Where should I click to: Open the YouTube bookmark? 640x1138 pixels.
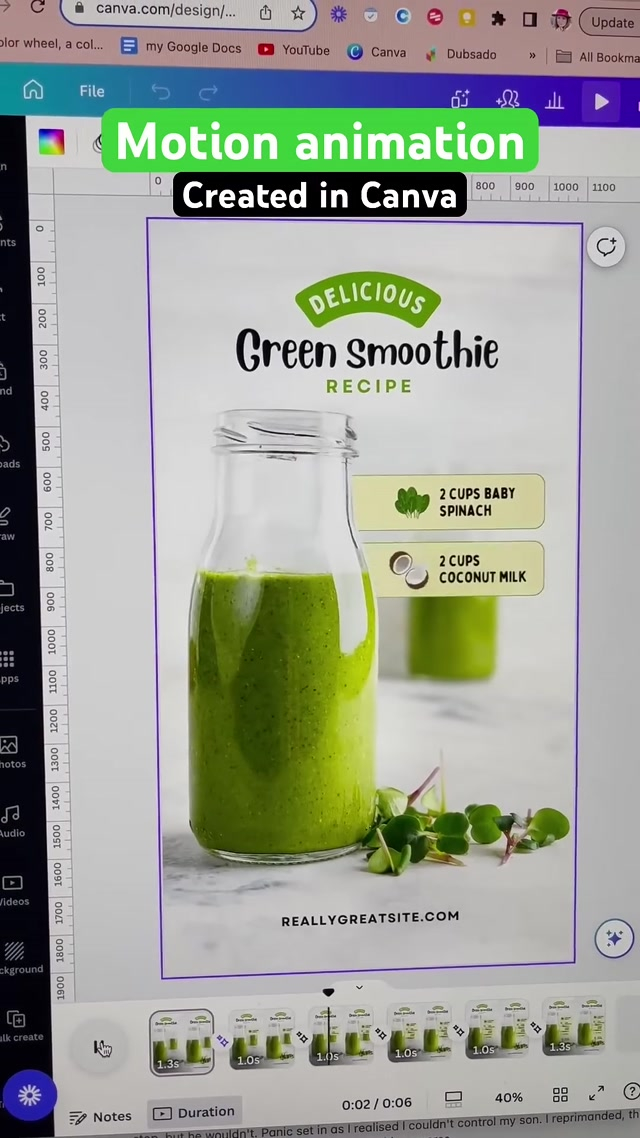294,50
